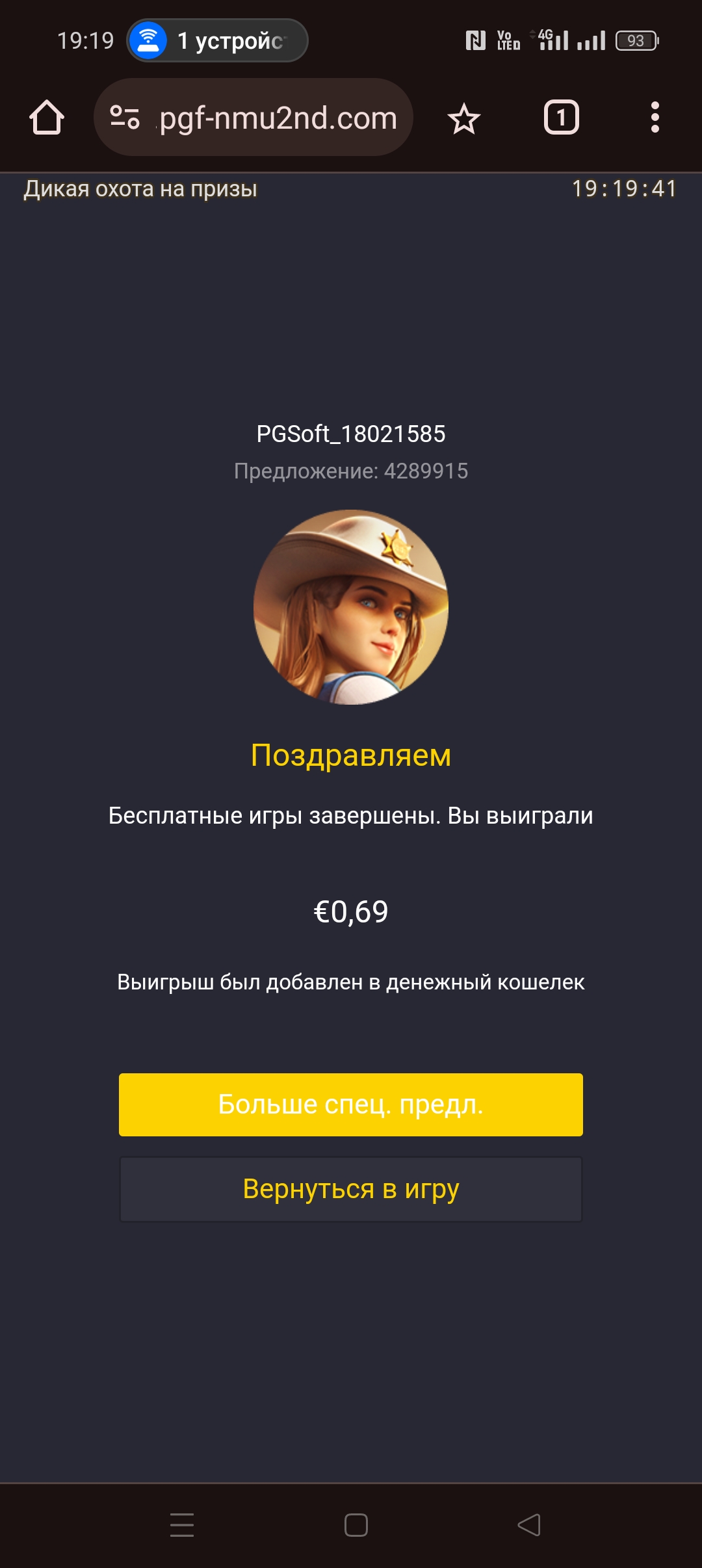
Task: Open recent apps from navigation bar
Action: (182, 1524)
